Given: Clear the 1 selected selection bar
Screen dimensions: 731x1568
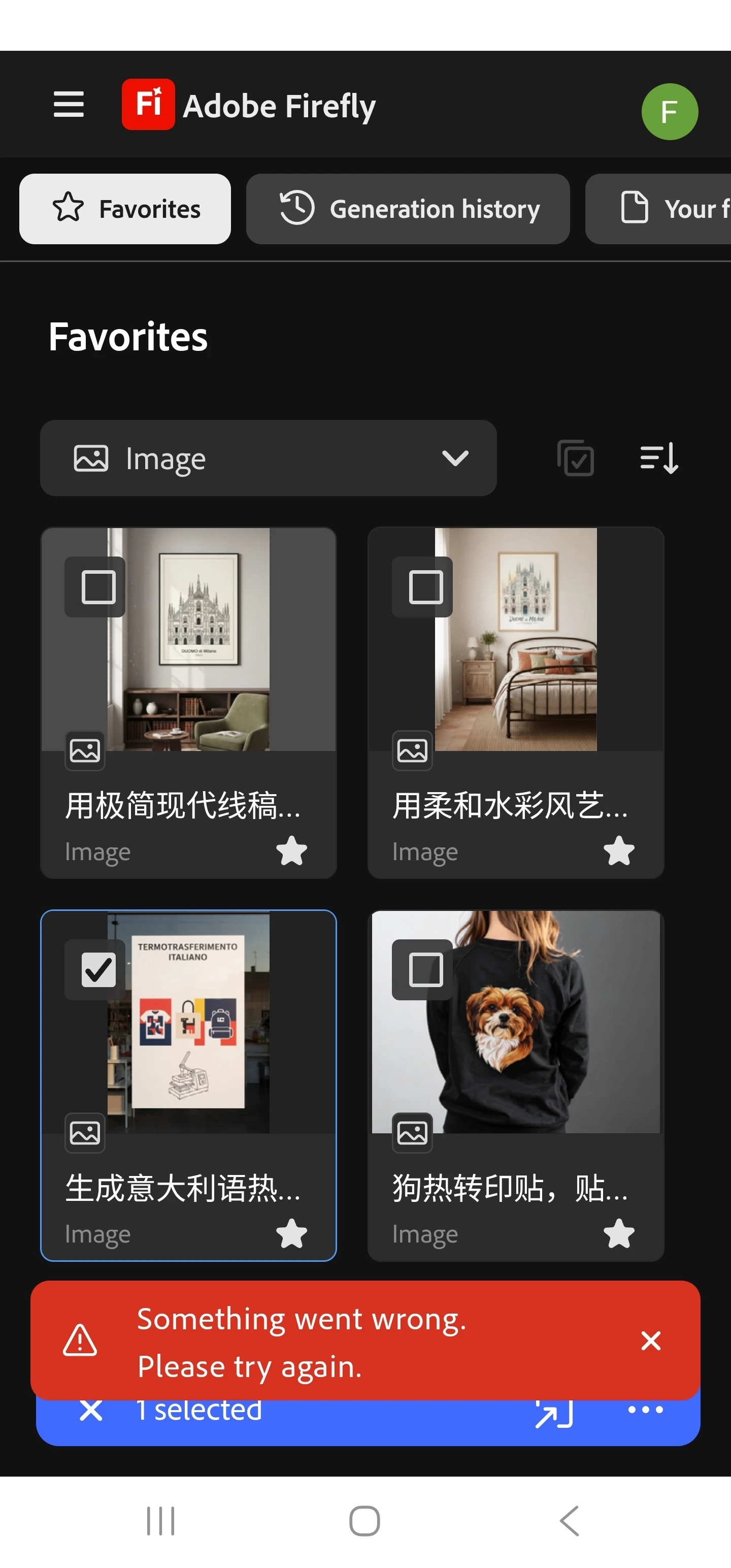Looking at the screenshot, I should tap(91, 1411).
